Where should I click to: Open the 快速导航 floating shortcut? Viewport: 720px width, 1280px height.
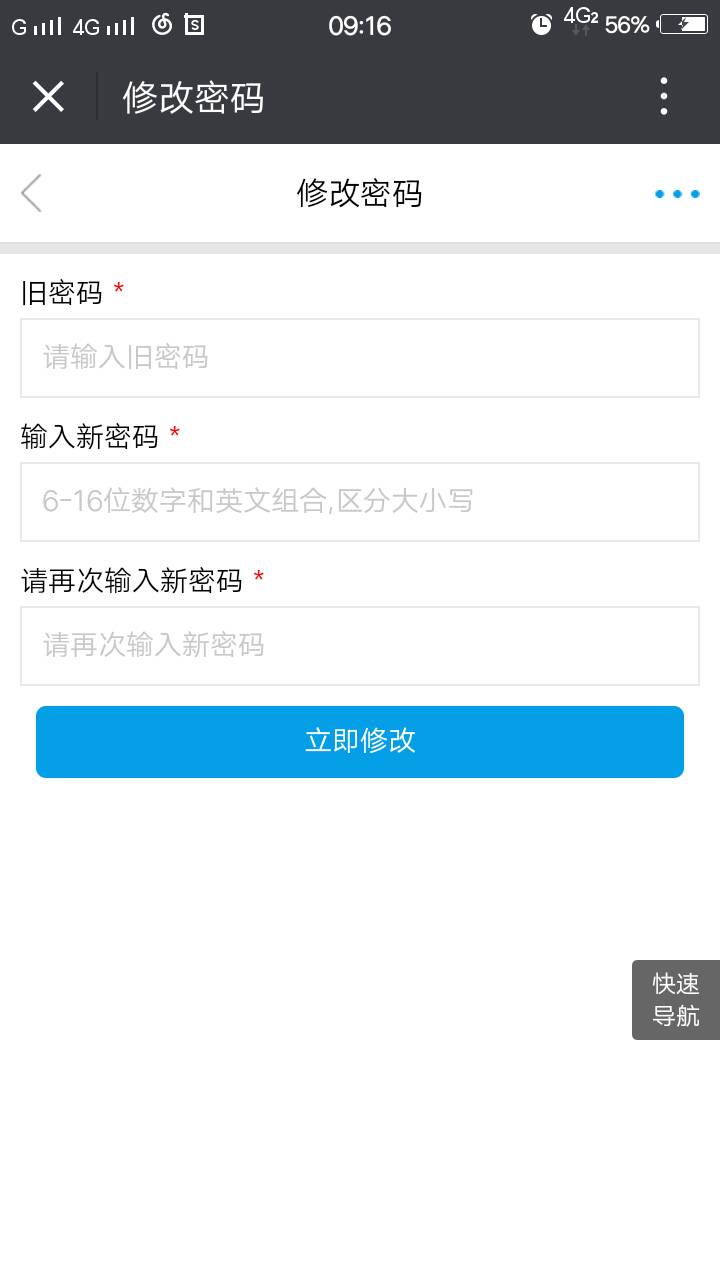(676, 1000)
